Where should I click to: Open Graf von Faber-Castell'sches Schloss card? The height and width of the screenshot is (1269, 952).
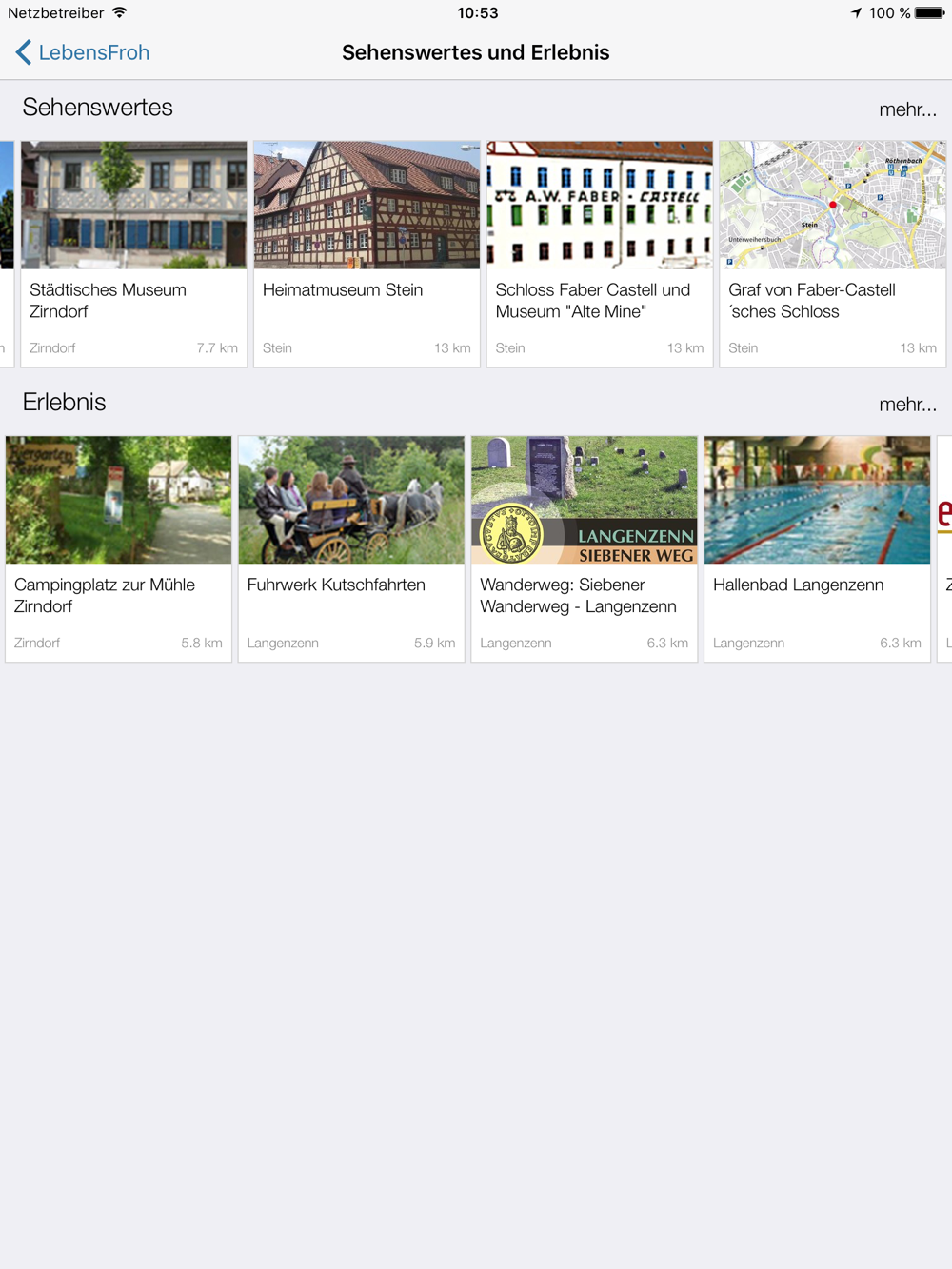coord(832,254)
